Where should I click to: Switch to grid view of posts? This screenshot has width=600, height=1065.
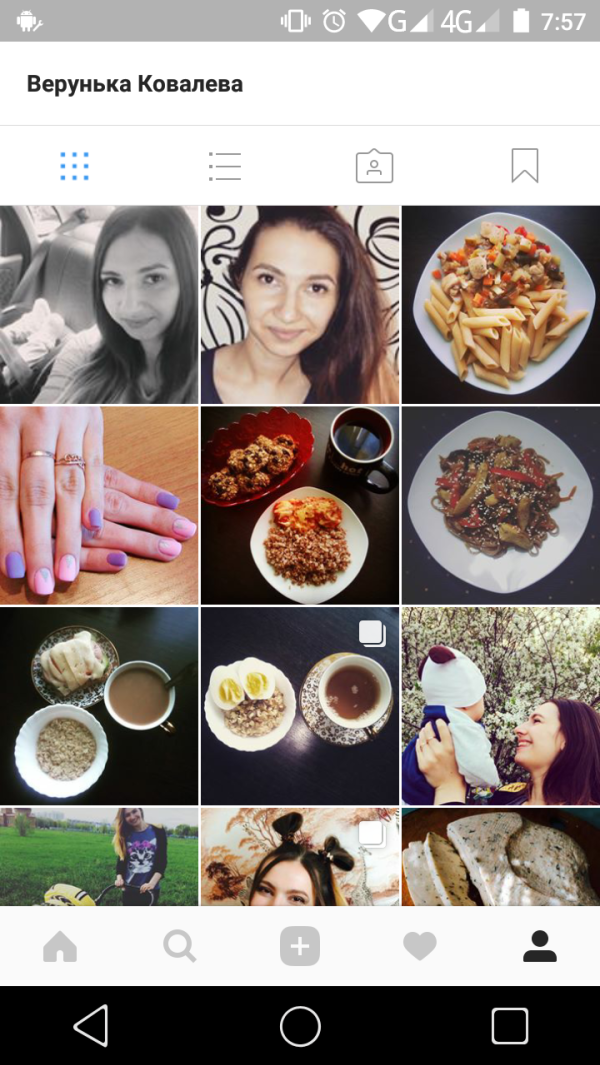[74, 166]
